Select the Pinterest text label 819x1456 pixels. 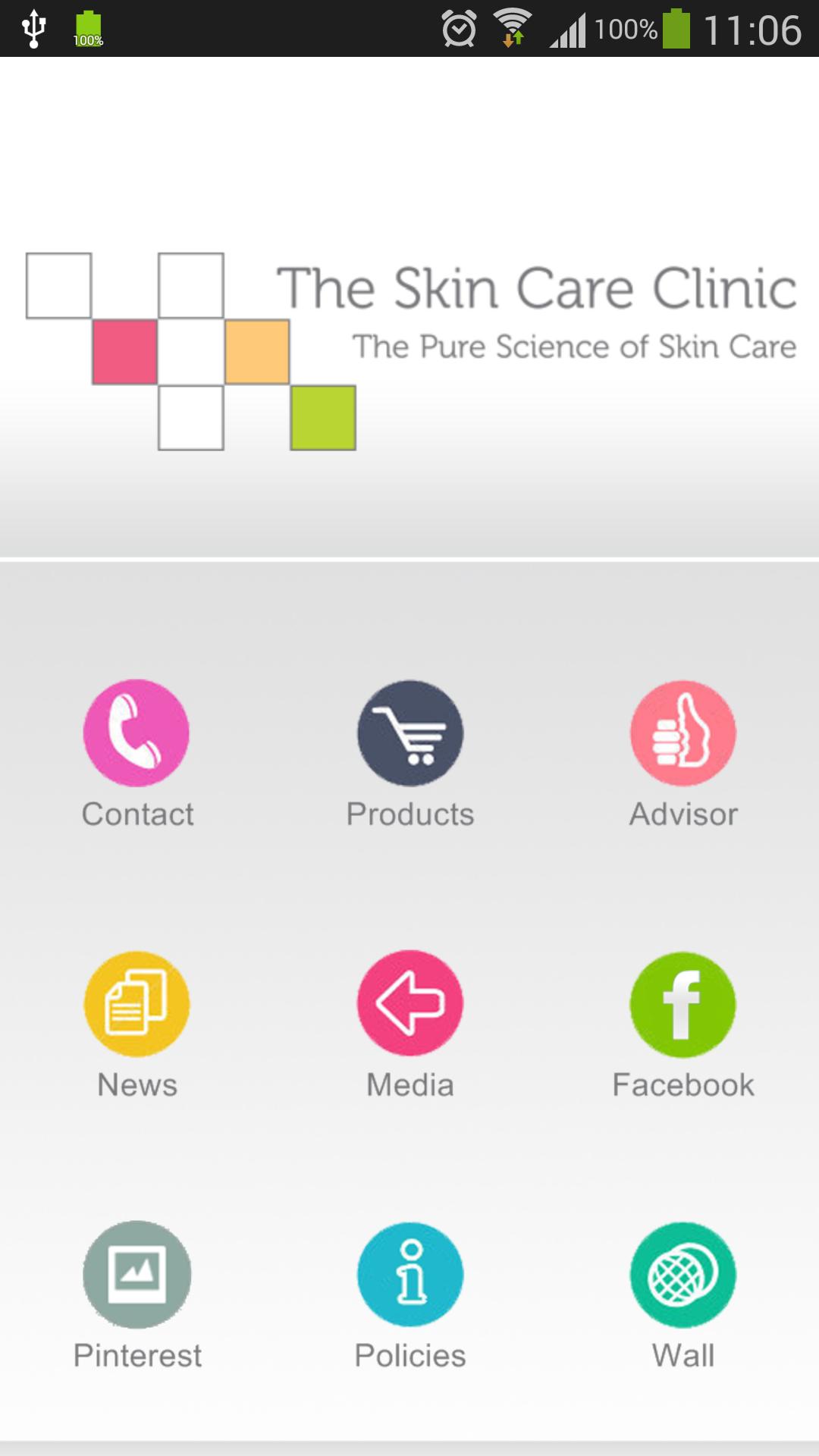pyautogui.click(x=137, y=1354)
